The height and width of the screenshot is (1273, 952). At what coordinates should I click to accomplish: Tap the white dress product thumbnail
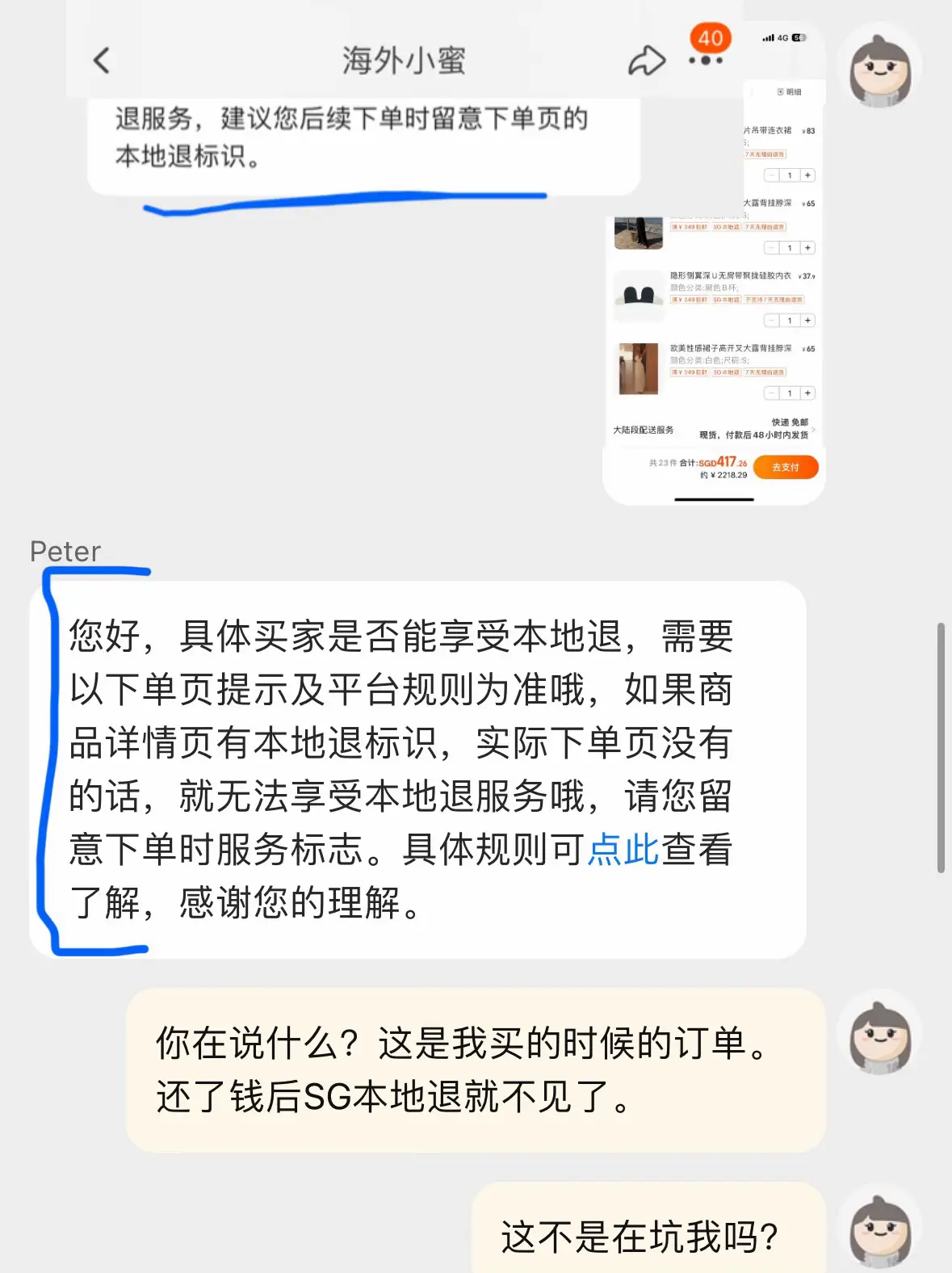point(637,368)
